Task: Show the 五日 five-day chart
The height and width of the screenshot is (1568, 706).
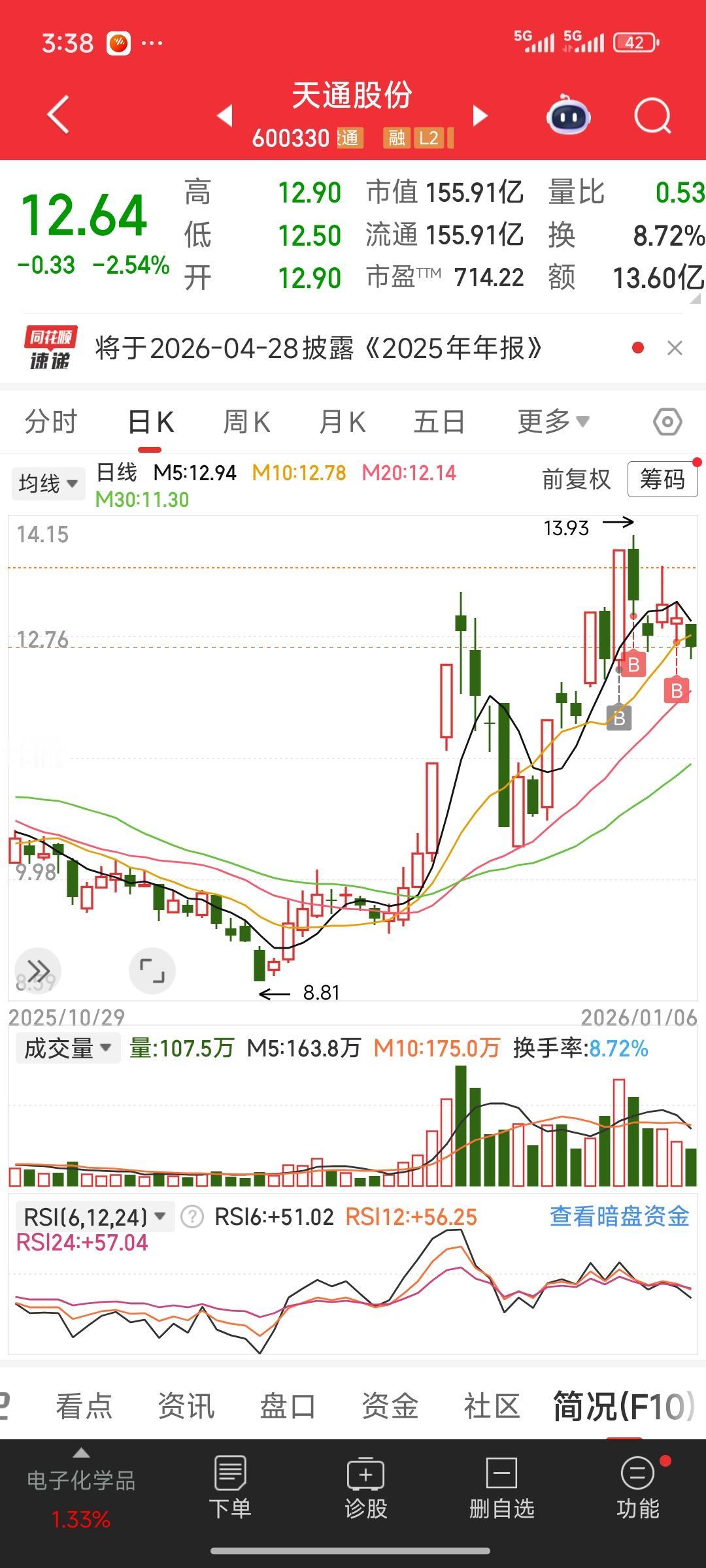Action: coord(439,422)
